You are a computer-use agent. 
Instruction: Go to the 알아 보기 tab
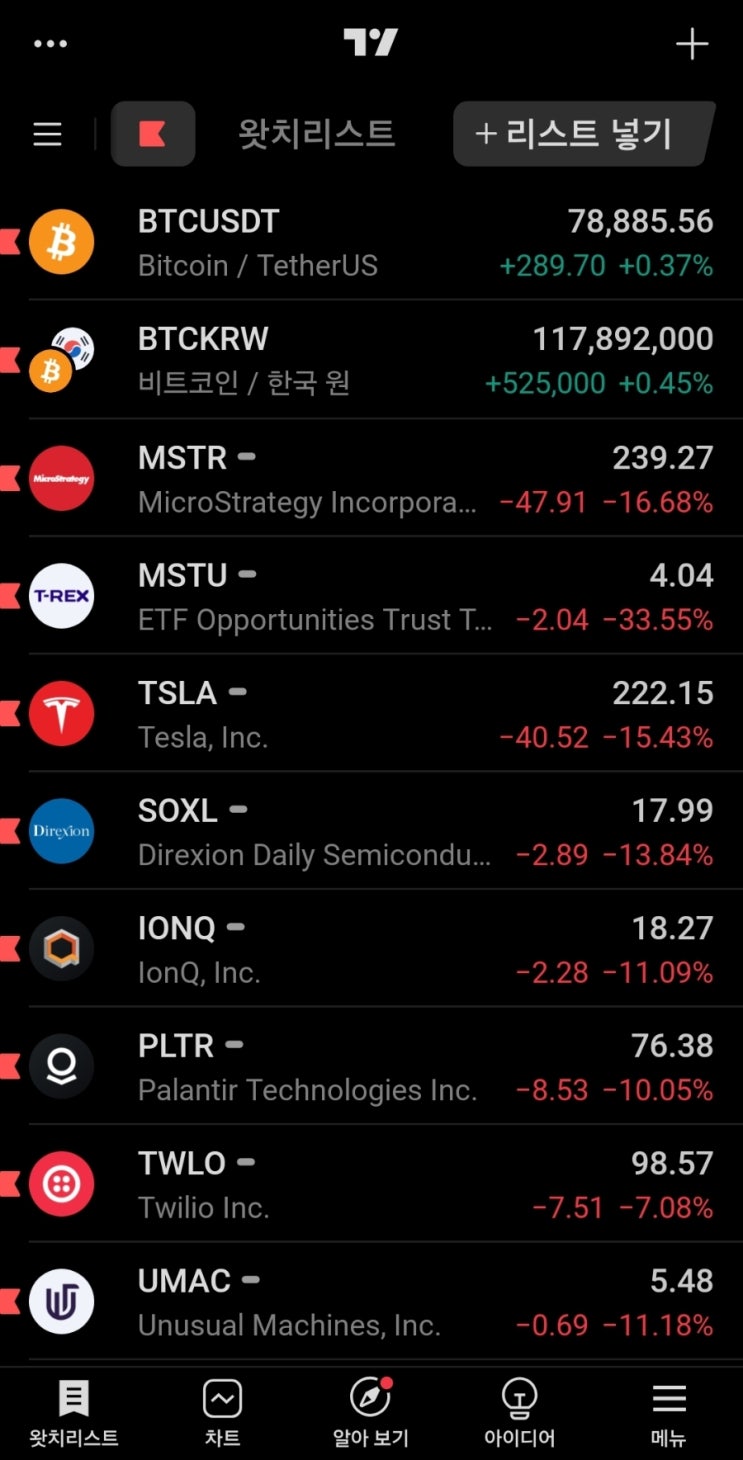tap(371, 1414)
